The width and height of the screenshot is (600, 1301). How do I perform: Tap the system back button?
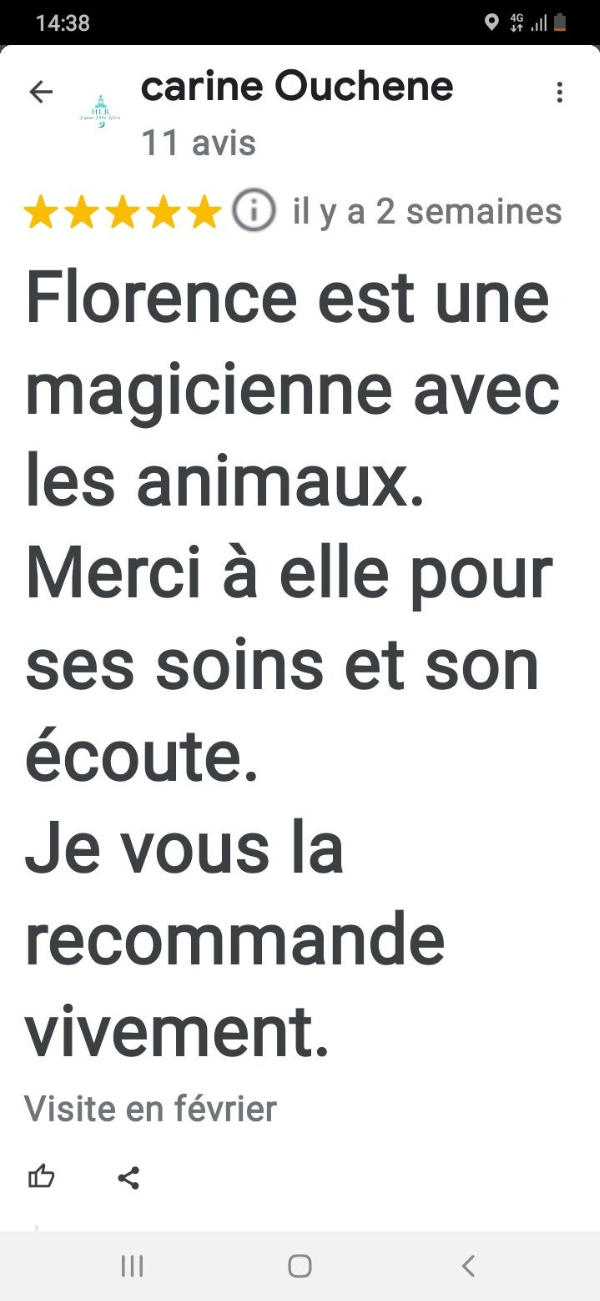click(468, 1266)
